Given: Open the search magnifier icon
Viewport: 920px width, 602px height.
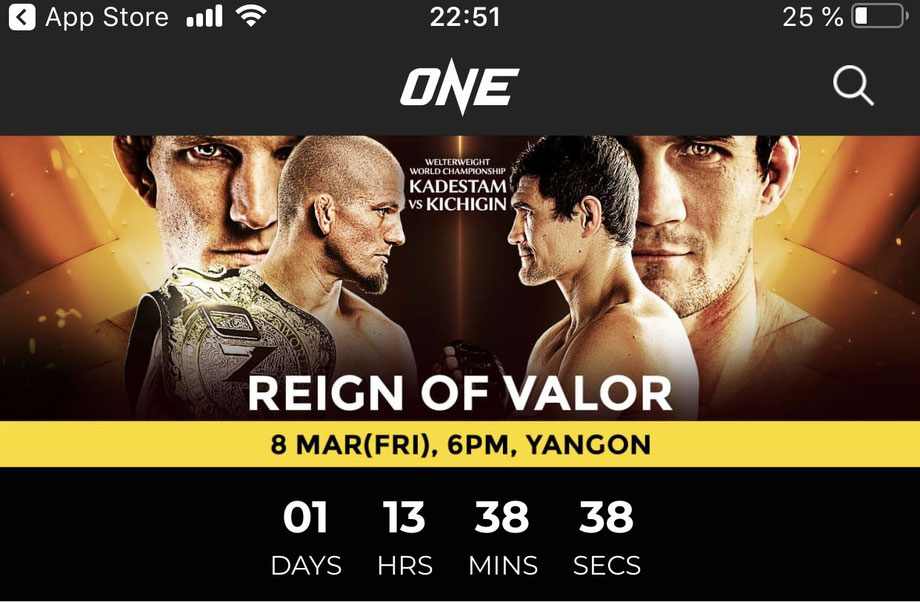Looking at the screenshot, I should point(853,87).
